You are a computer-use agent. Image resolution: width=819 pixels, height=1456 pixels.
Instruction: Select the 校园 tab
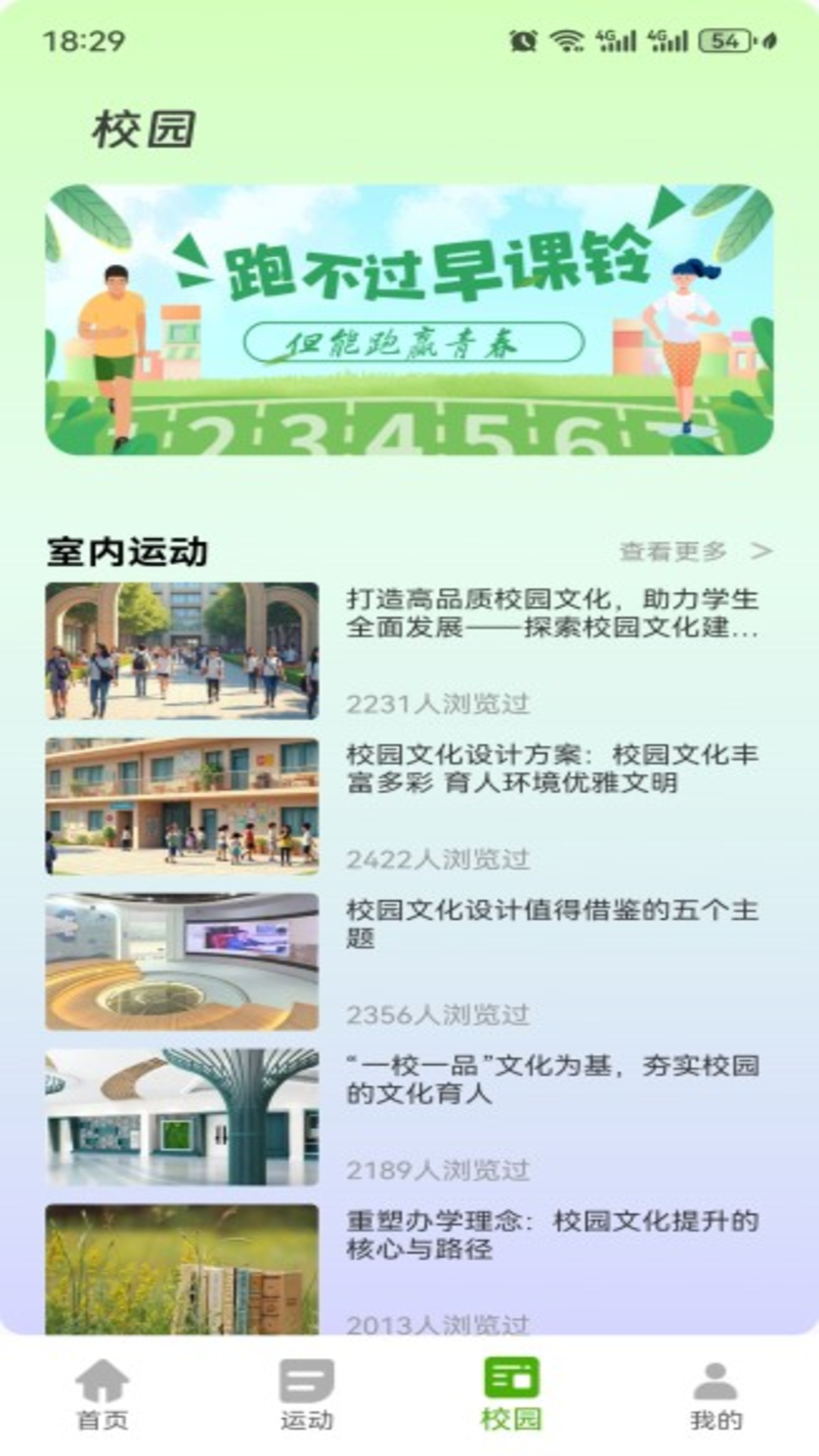pyautogui.click(x=511, y=1395)
